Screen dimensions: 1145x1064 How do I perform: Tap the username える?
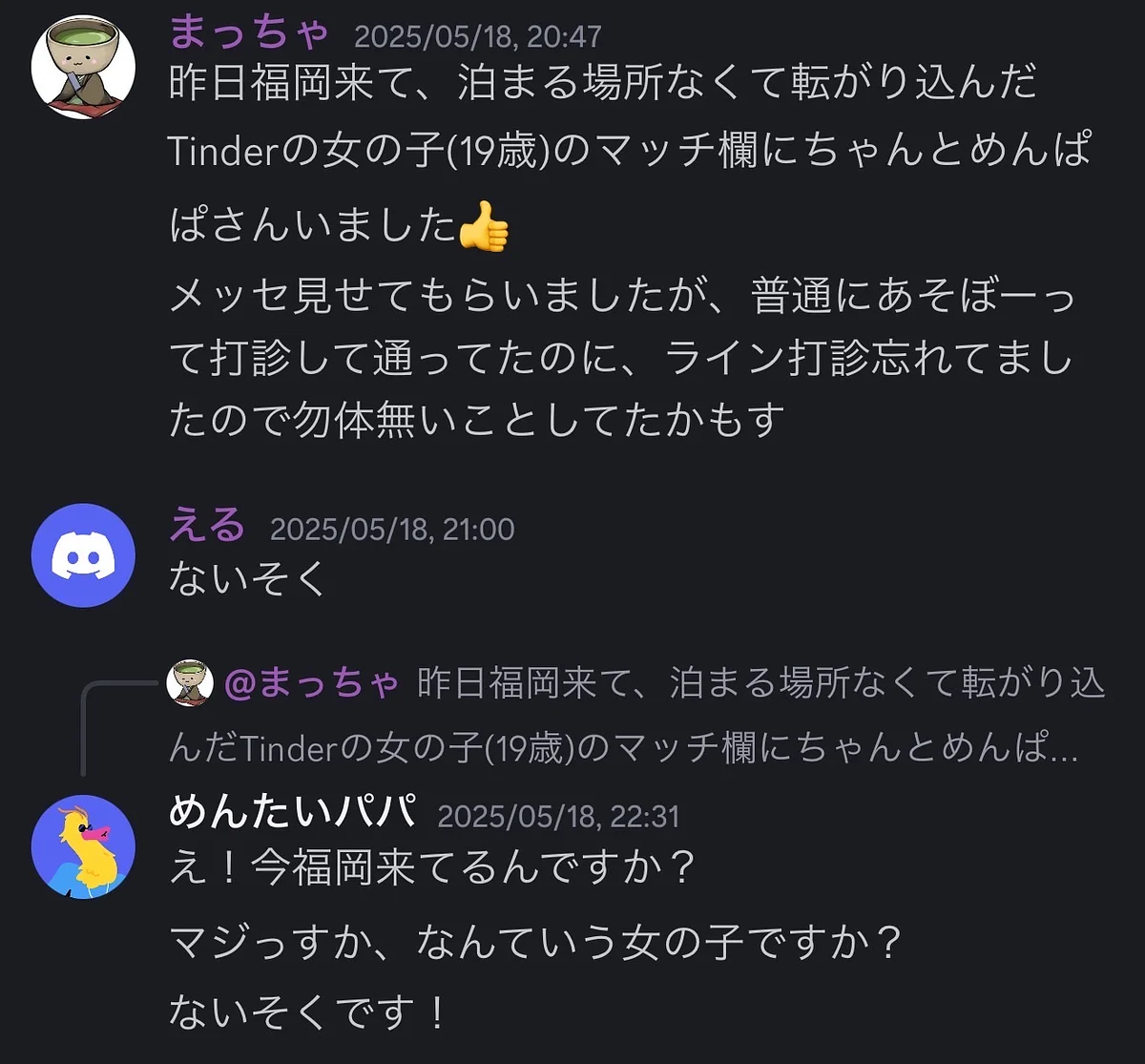click(x=207, y=526)
